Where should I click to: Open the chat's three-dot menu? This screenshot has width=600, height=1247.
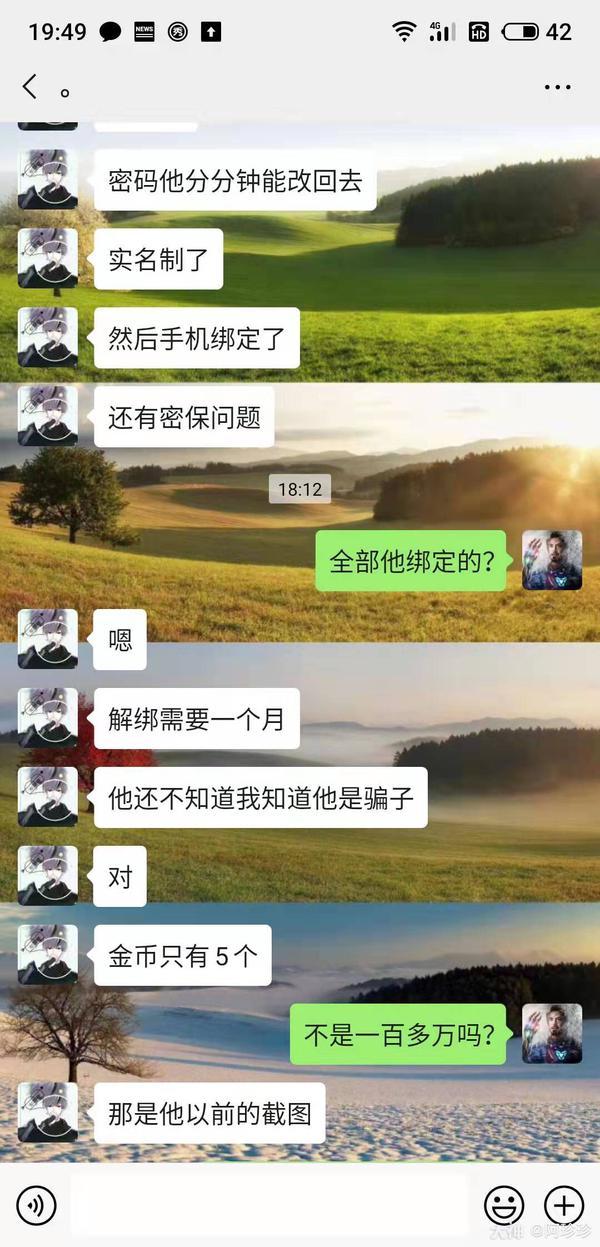coord(557,88)
